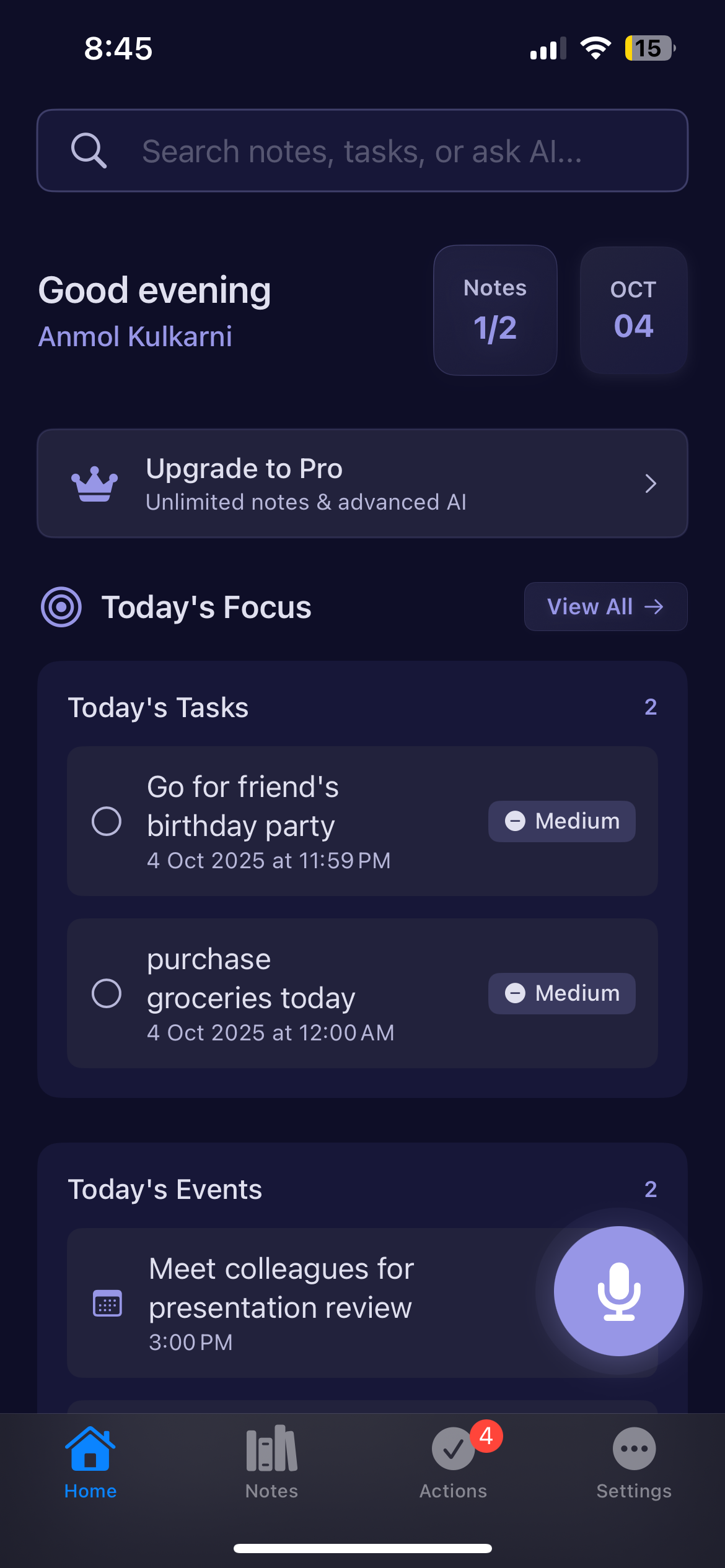Select the Home tab
This screenshot has height=1568, width=725.
[90, 1461]
